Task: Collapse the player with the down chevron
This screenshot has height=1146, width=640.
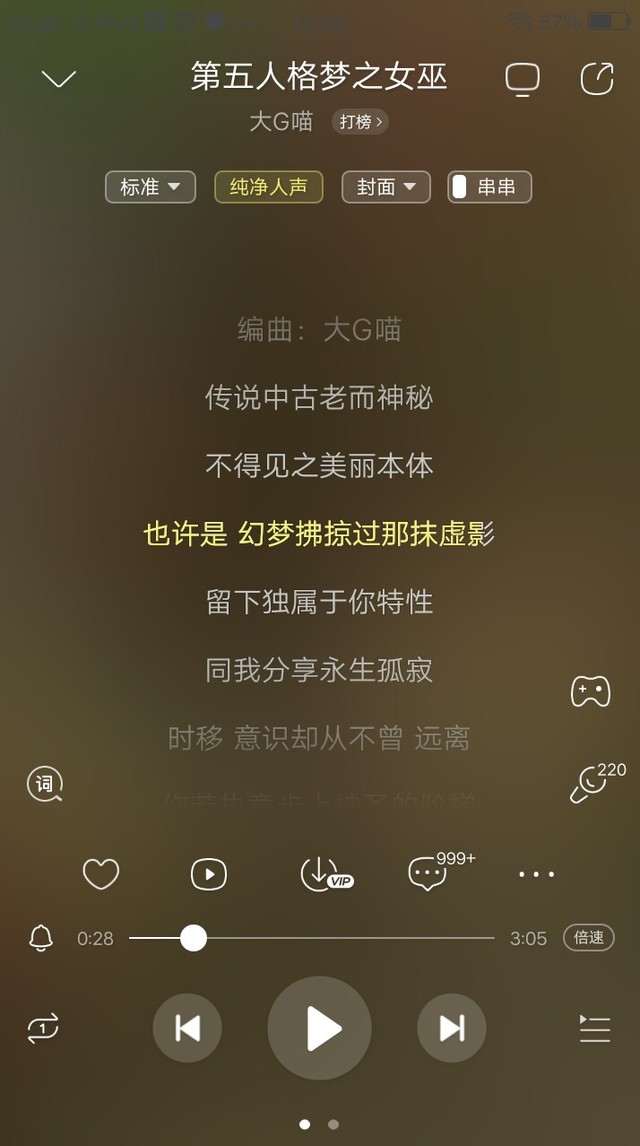Action: pyautogui.click(x=58, y=78)
